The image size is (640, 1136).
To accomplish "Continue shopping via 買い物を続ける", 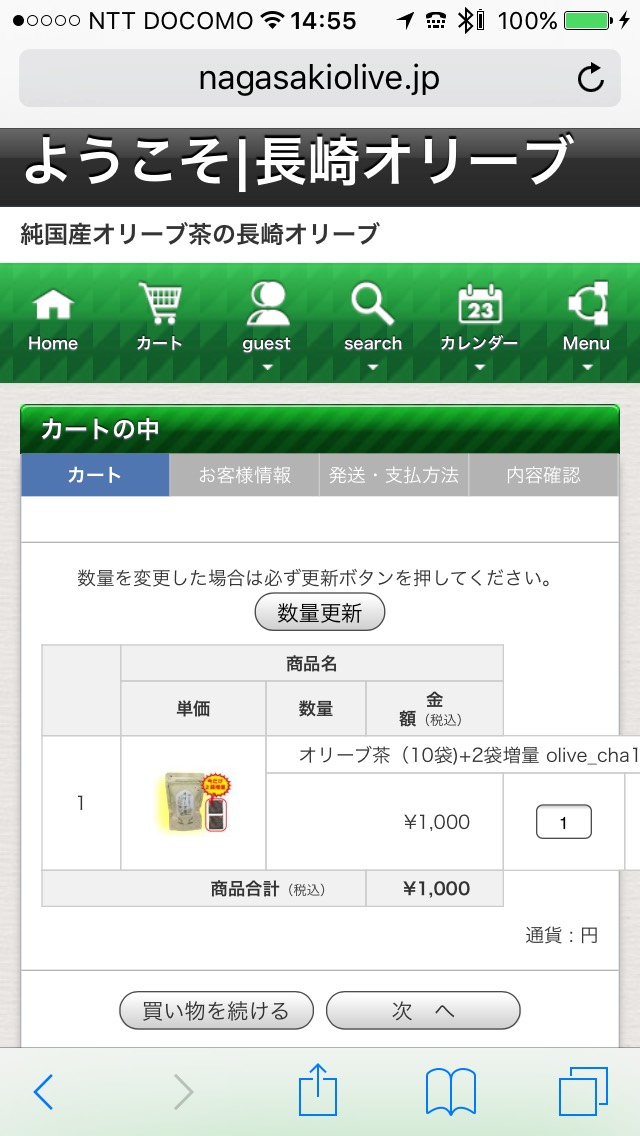I will click(x=216, y=1011).
